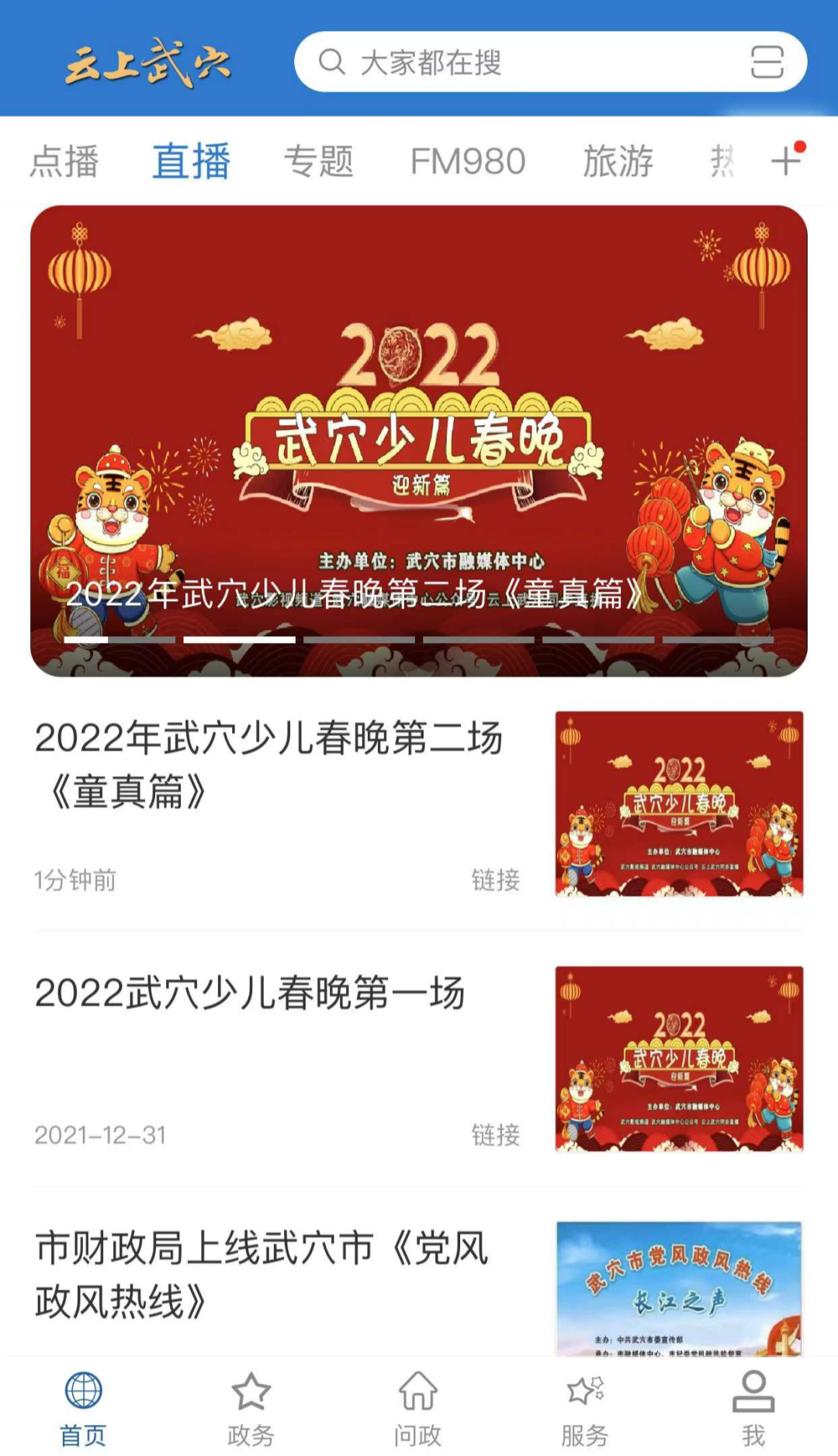Select the 直播 tab
The image size is (838, 1456).
point(191,161)
